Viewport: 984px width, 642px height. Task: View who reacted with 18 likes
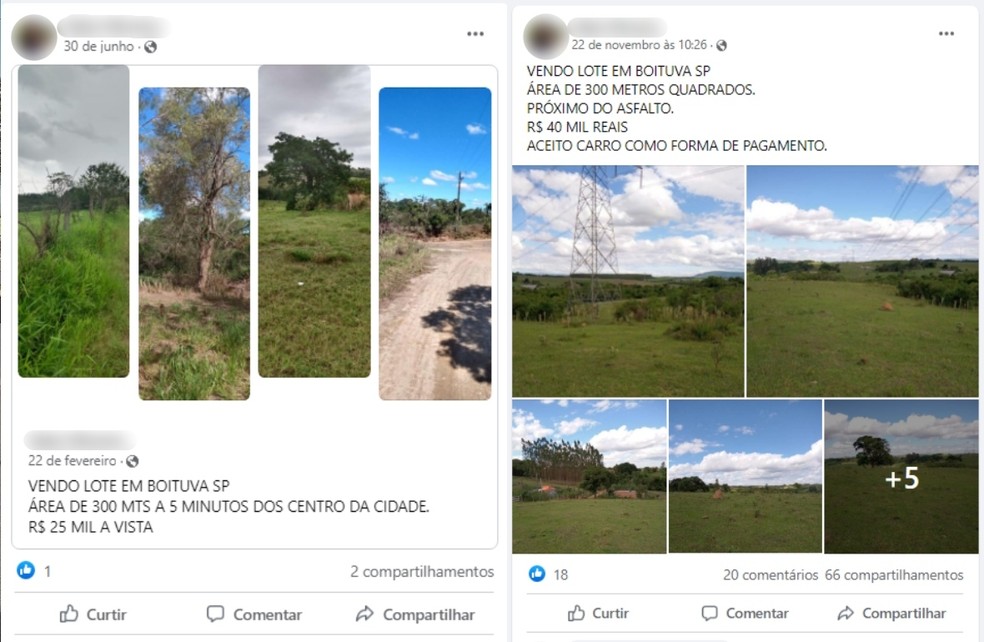coord(550,574)
